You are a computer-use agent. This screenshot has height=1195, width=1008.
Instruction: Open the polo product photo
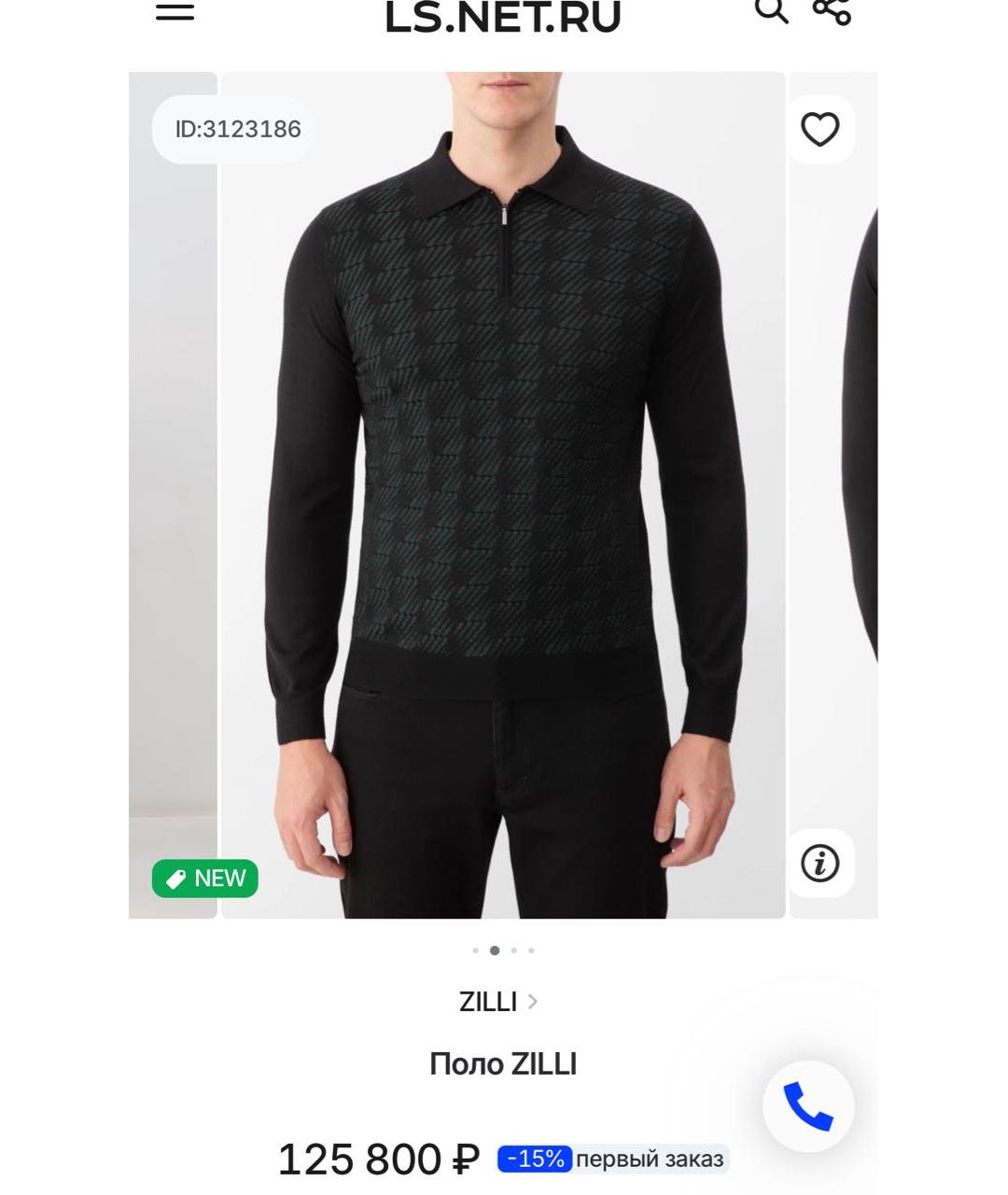[x=503, y=495]
